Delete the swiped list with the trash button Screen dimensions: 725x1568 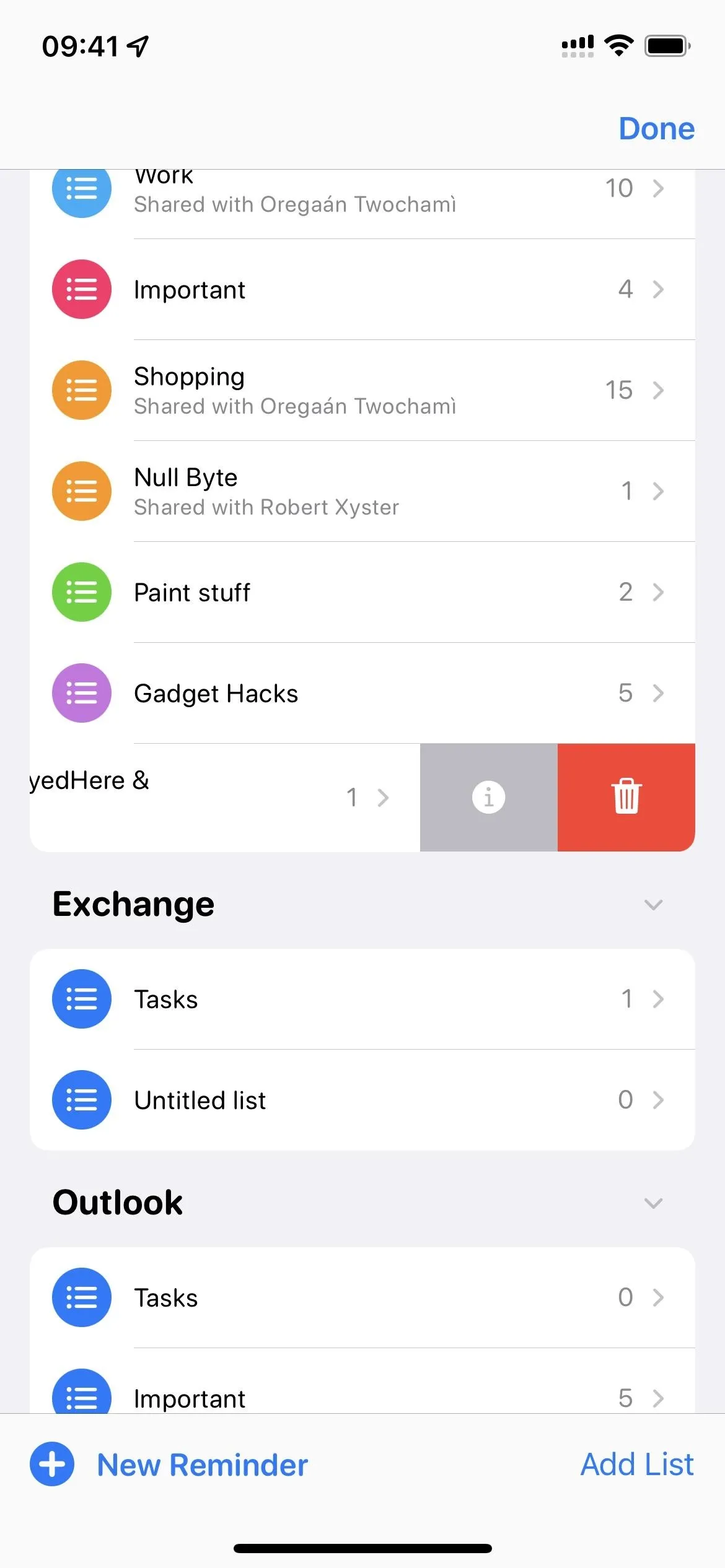pos(626,797)
